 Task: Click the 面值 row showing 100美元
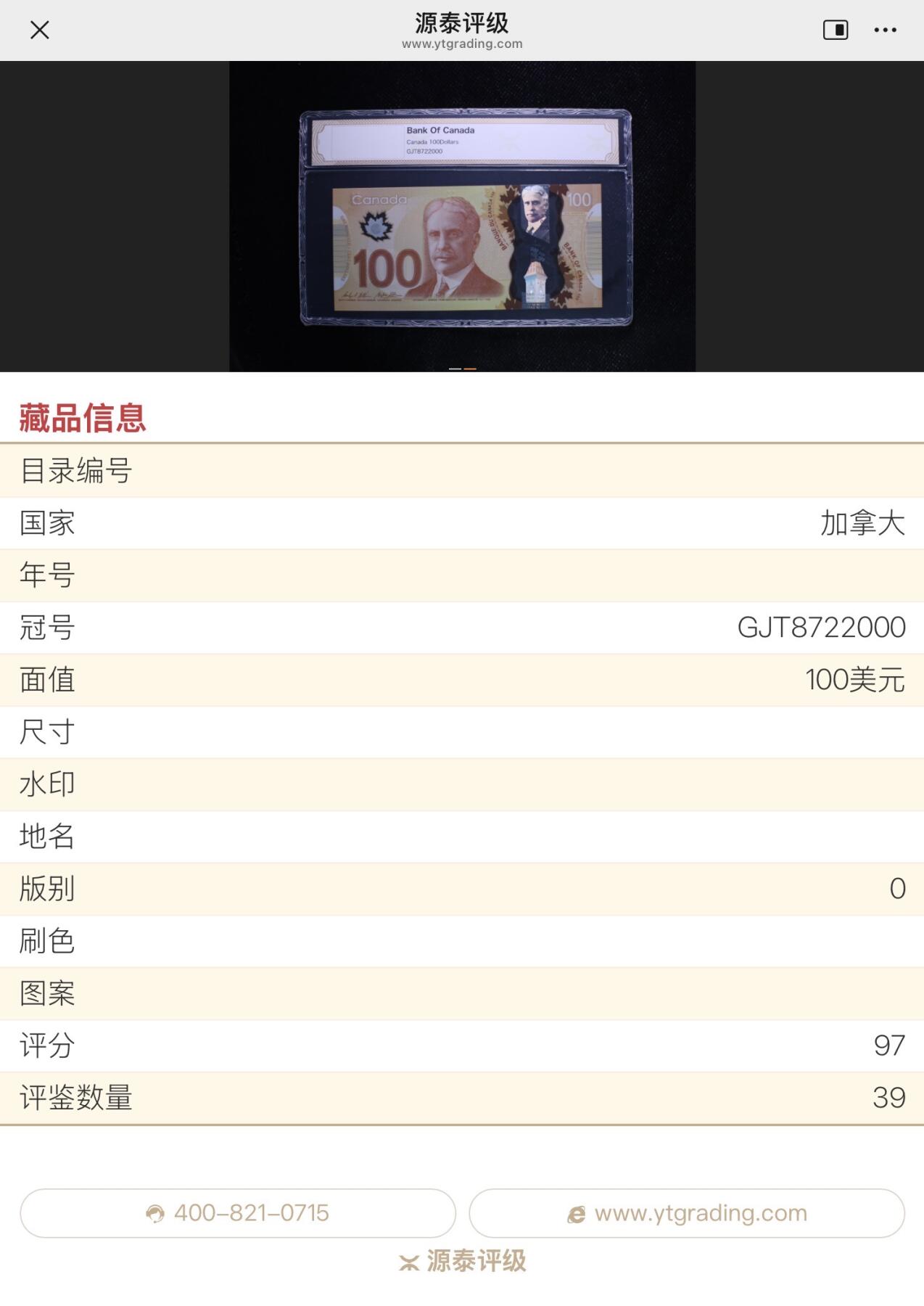462,679
